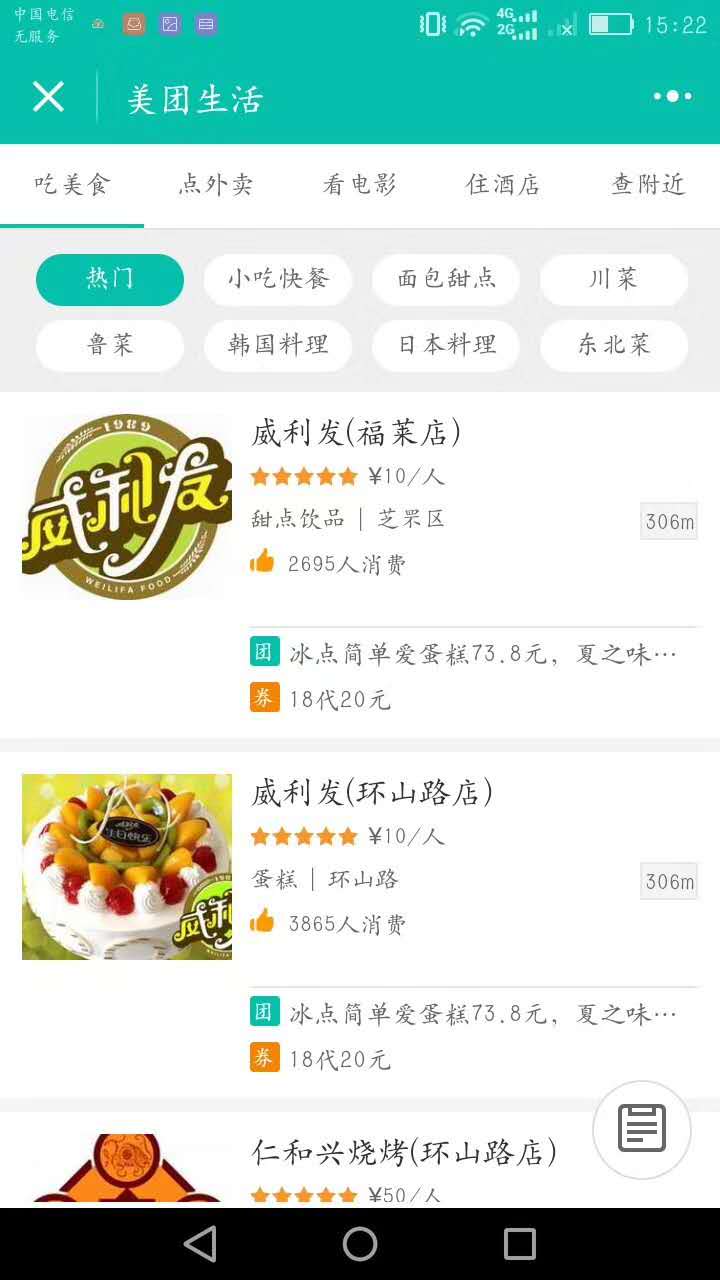Go to the 住酒店 tab
720x1280 pixels.
503,185
